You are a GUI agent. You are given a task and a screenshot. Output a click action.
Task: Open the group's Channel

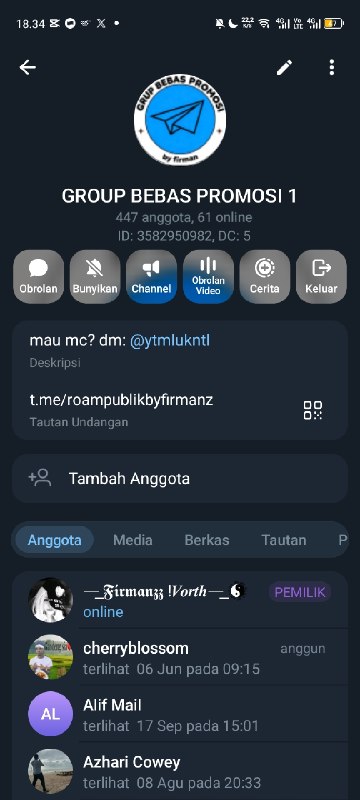[151, 277]
